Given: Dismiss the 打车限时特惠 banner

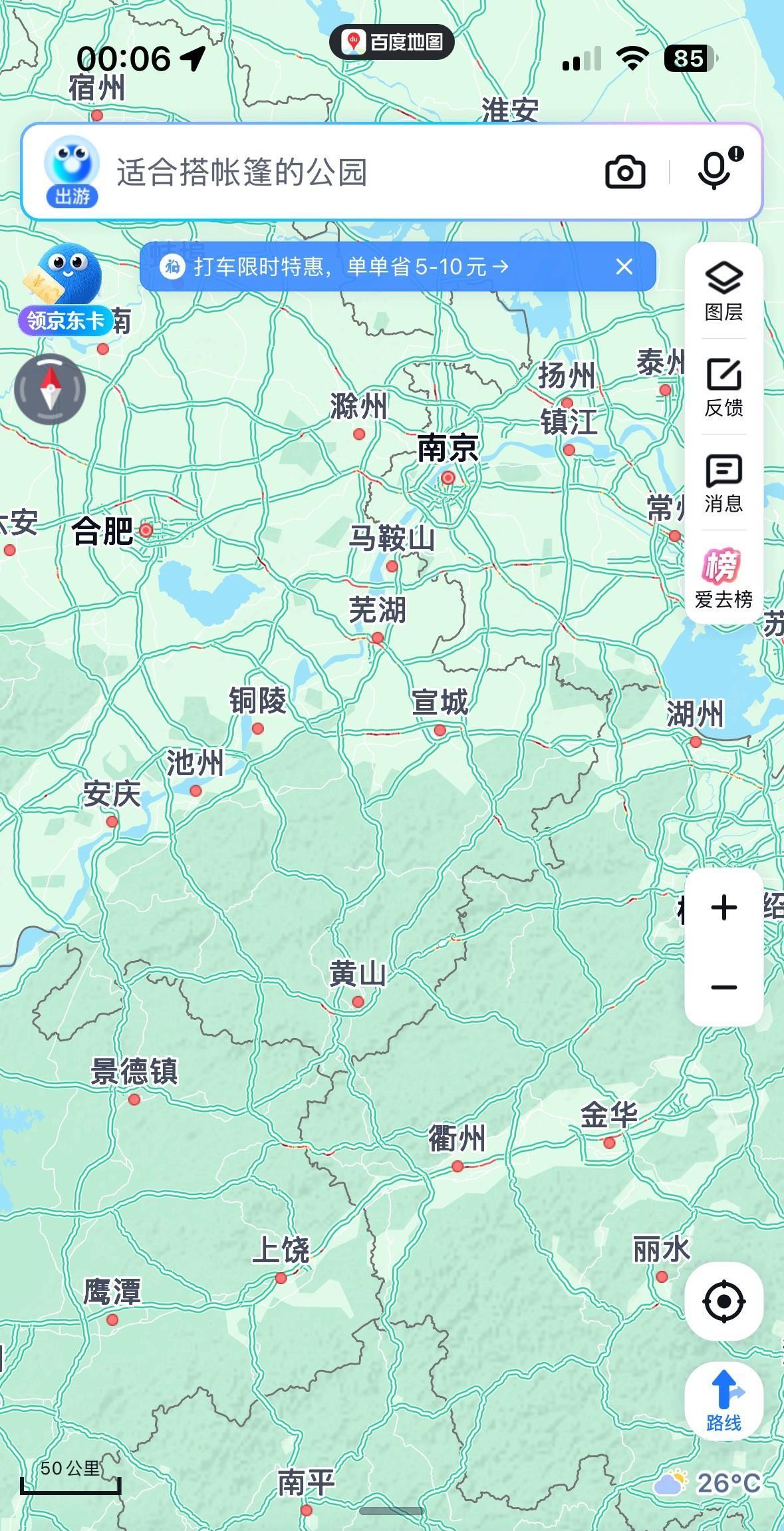Looking at the screenshot, I should click(x=624, y=267).
